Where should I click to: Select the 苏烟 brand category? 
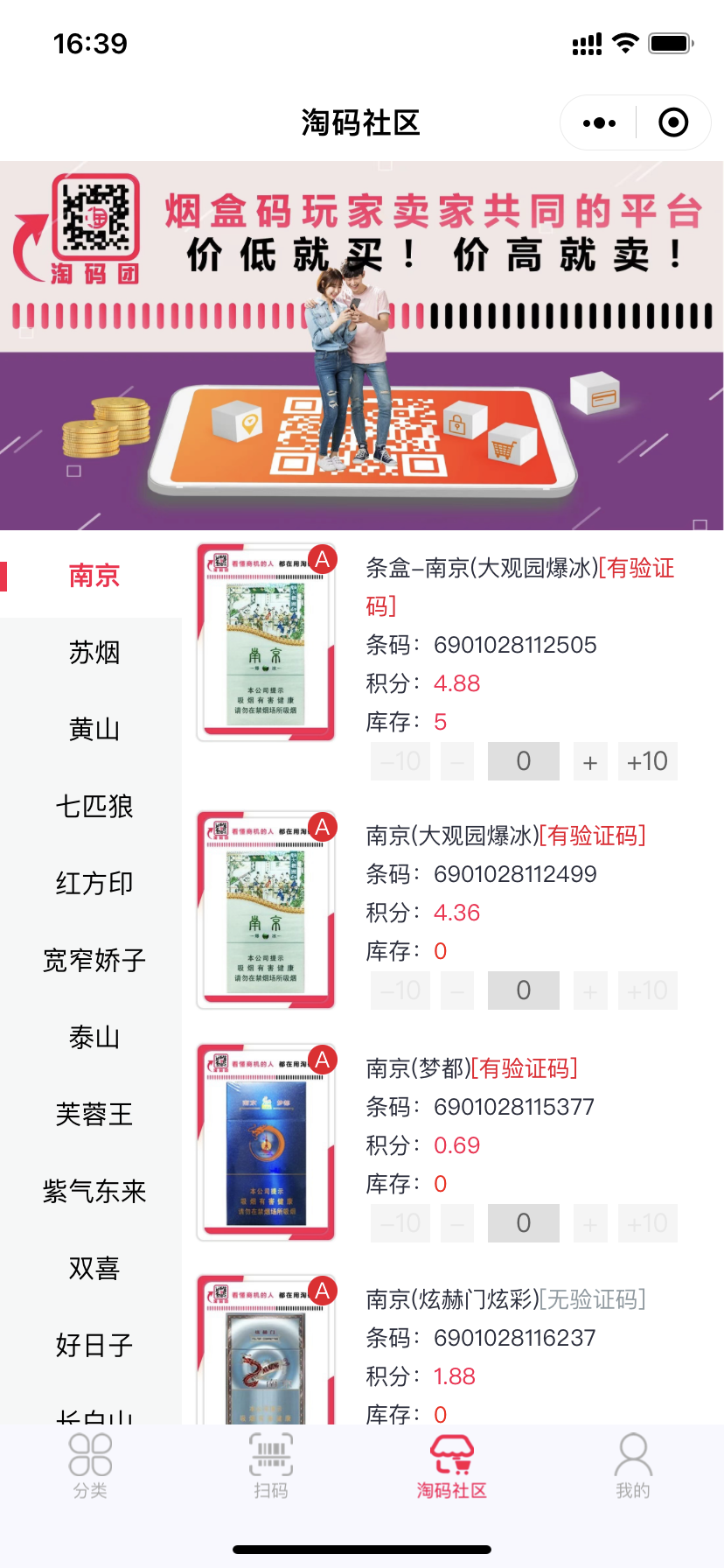pyautogui.click(x=94, y=653)
